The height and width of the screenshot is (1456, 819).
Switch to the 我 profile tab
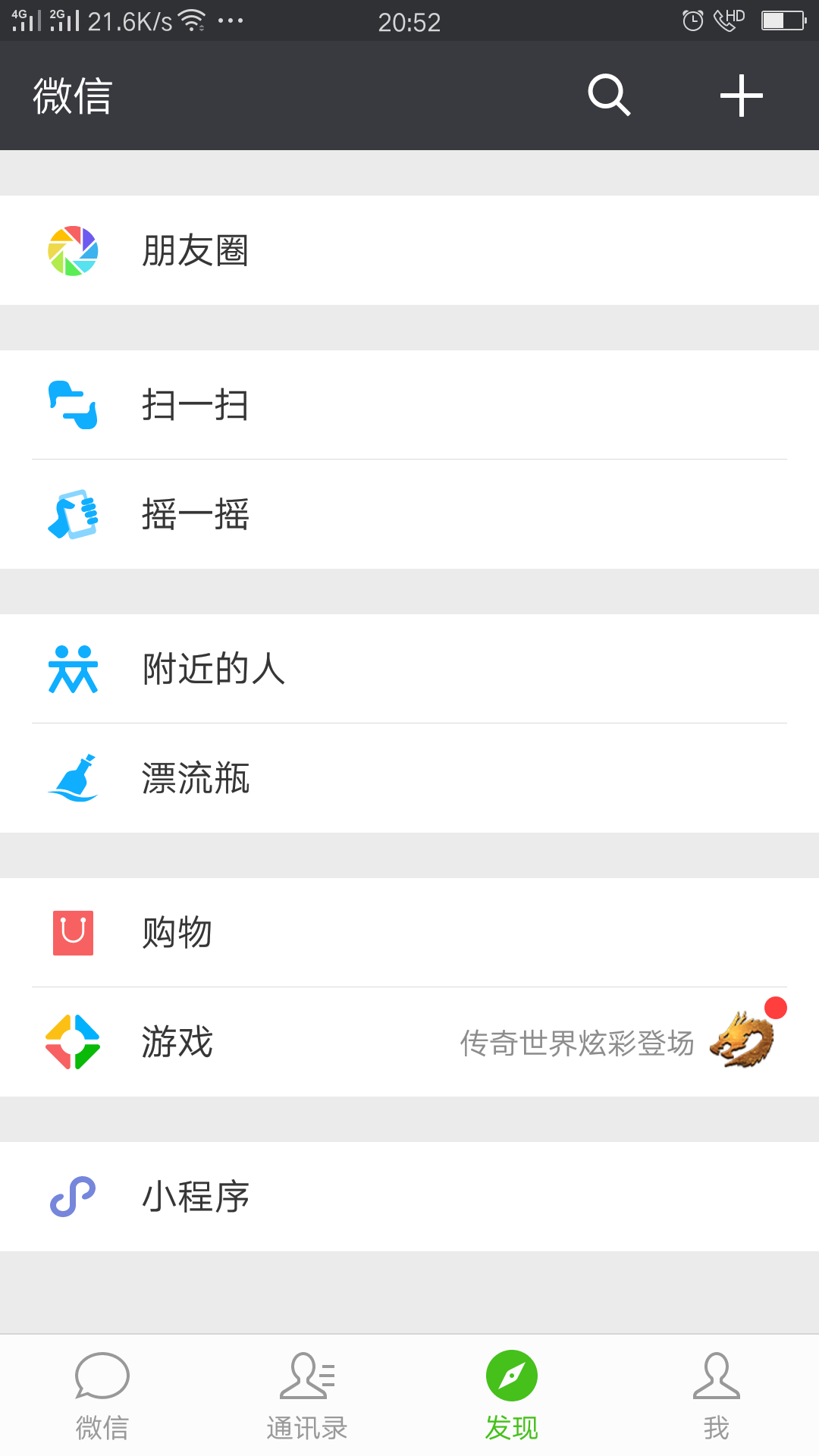click(x=717, y=1396)
